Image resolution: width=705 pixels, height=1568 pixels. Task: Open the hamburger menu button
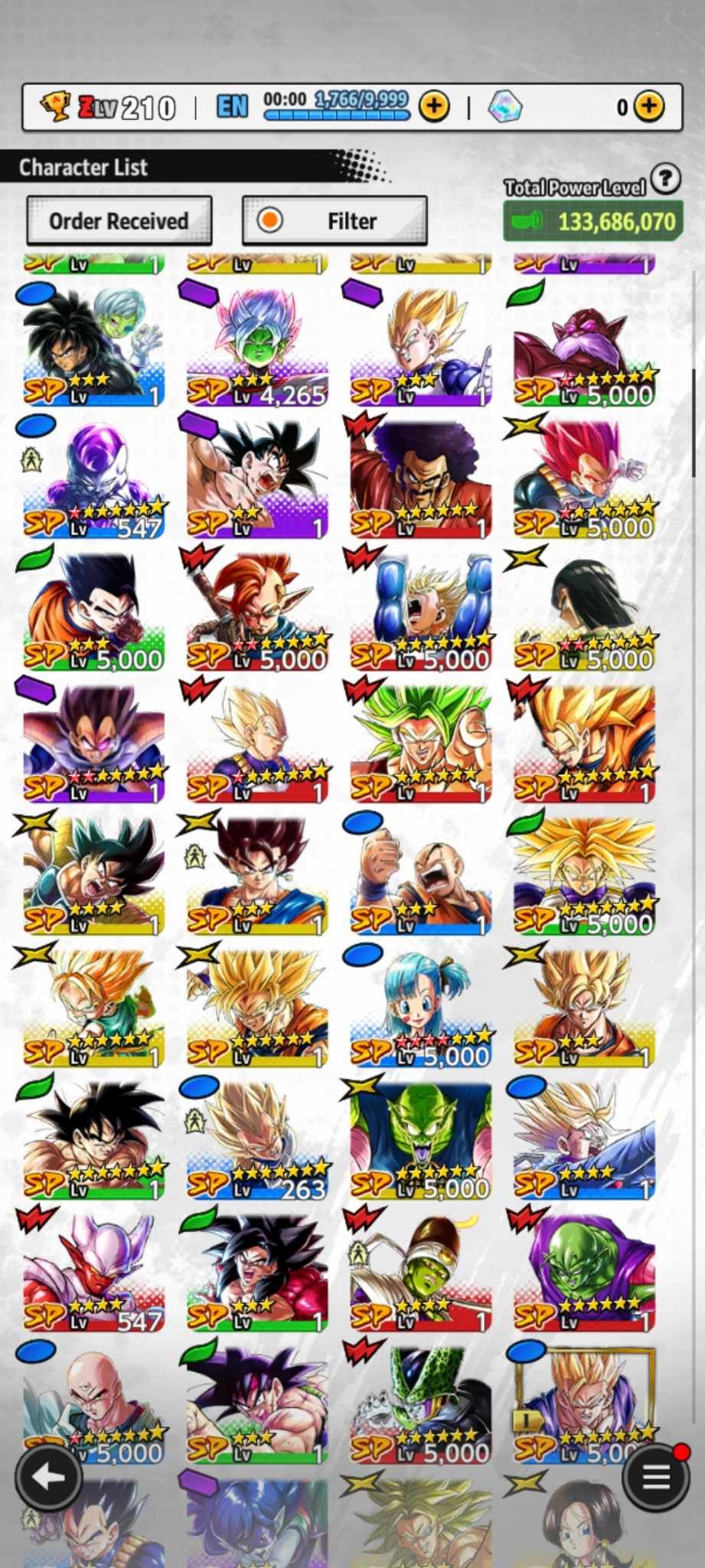655,1477
